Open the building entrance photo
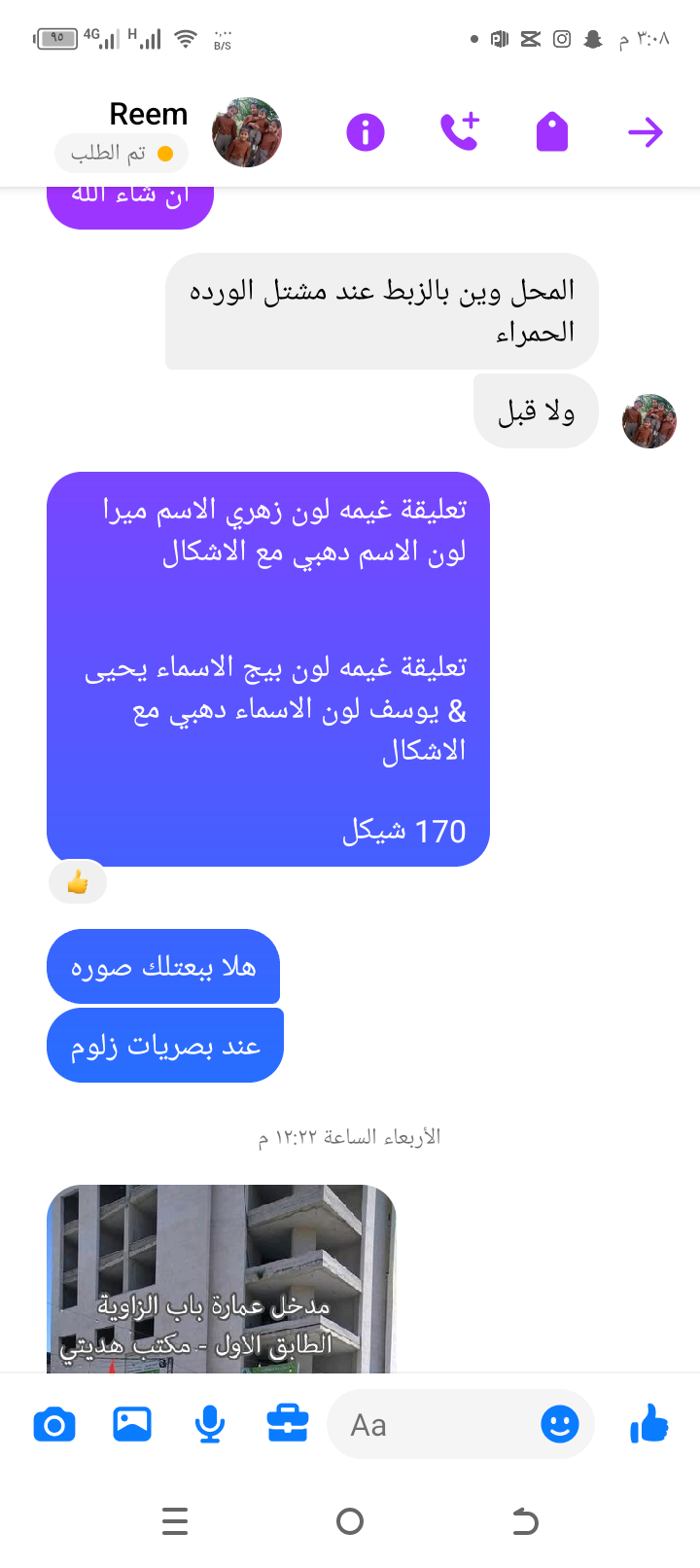The width and height of the screenshot is (700, 1568). click(x=222, y=1279)
